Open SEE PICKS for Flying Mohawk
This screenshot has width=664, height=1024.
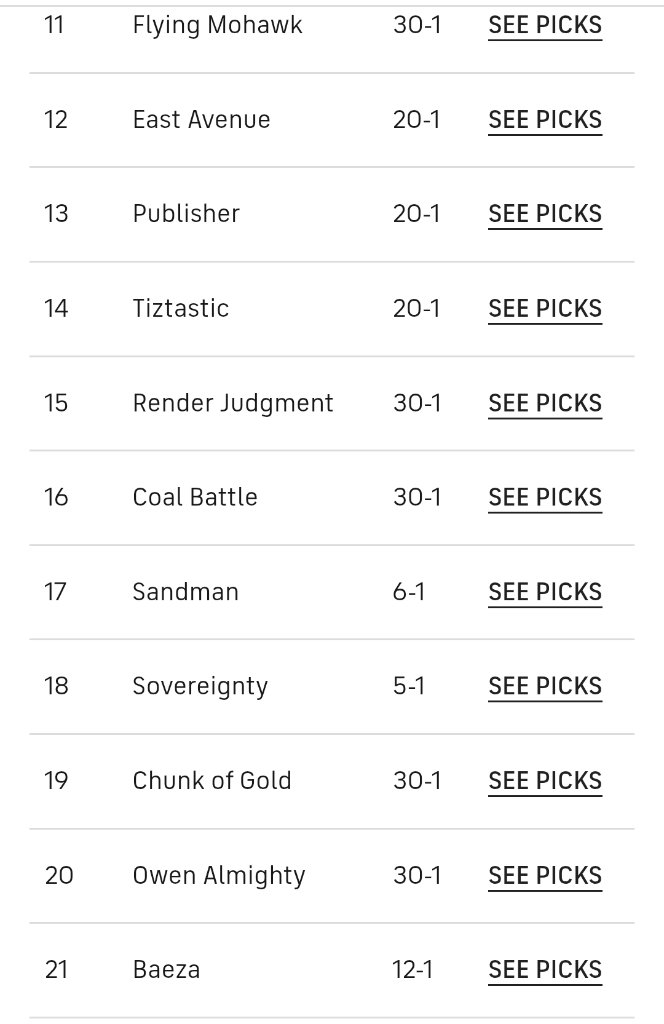pyautogui.click(x=545, y=26)
